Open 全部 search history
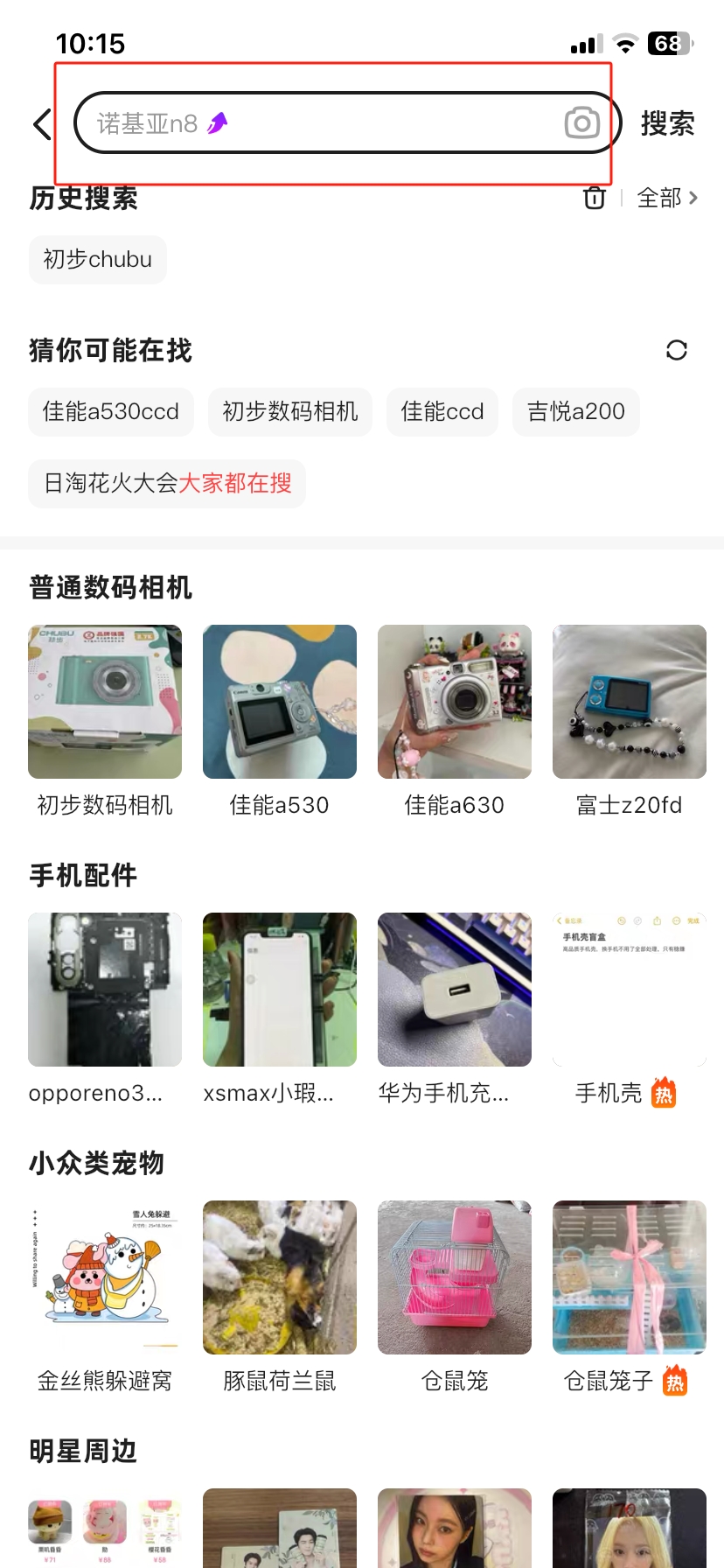The height and width of the screenshot is (1568, 724). pos(666,198)
